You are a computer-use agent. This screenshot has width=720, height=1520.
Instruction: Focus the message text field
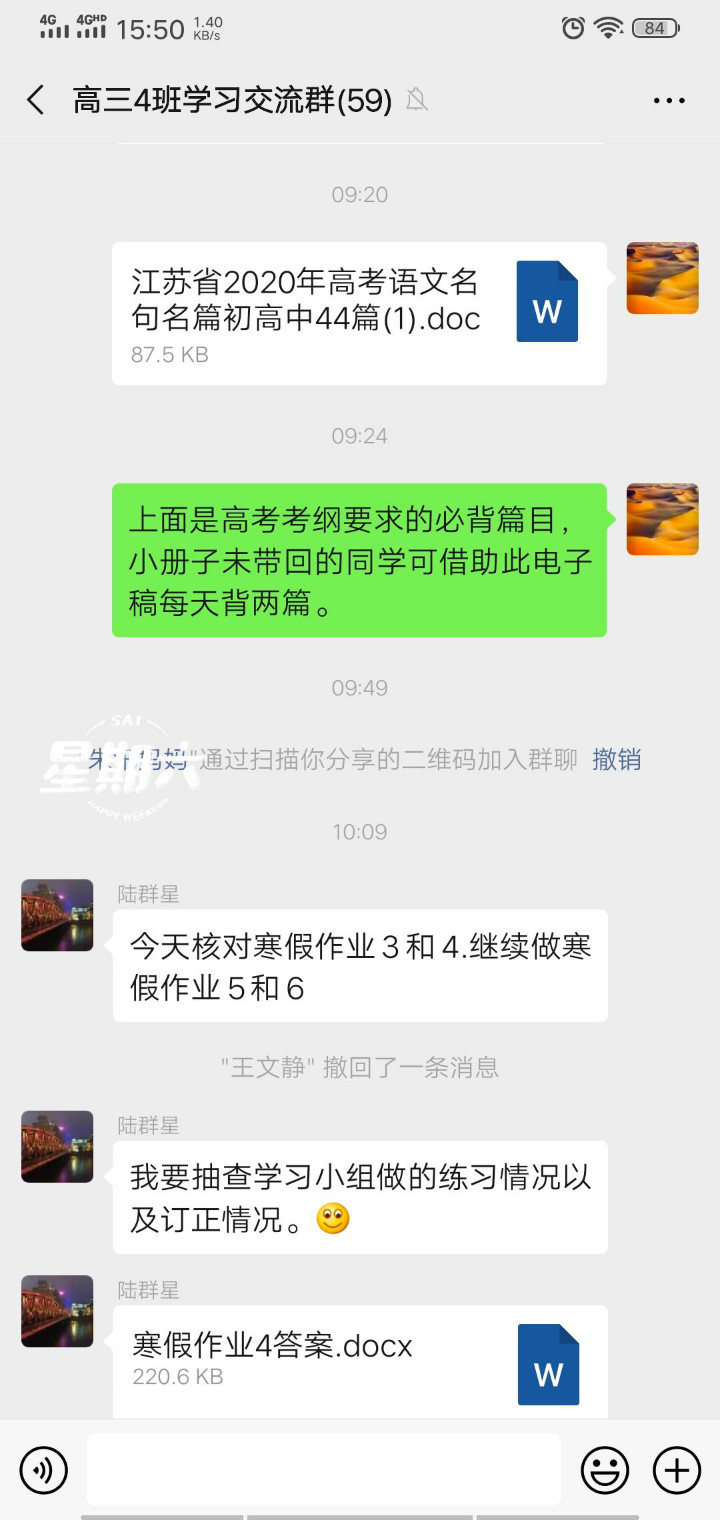point(323,1470)
